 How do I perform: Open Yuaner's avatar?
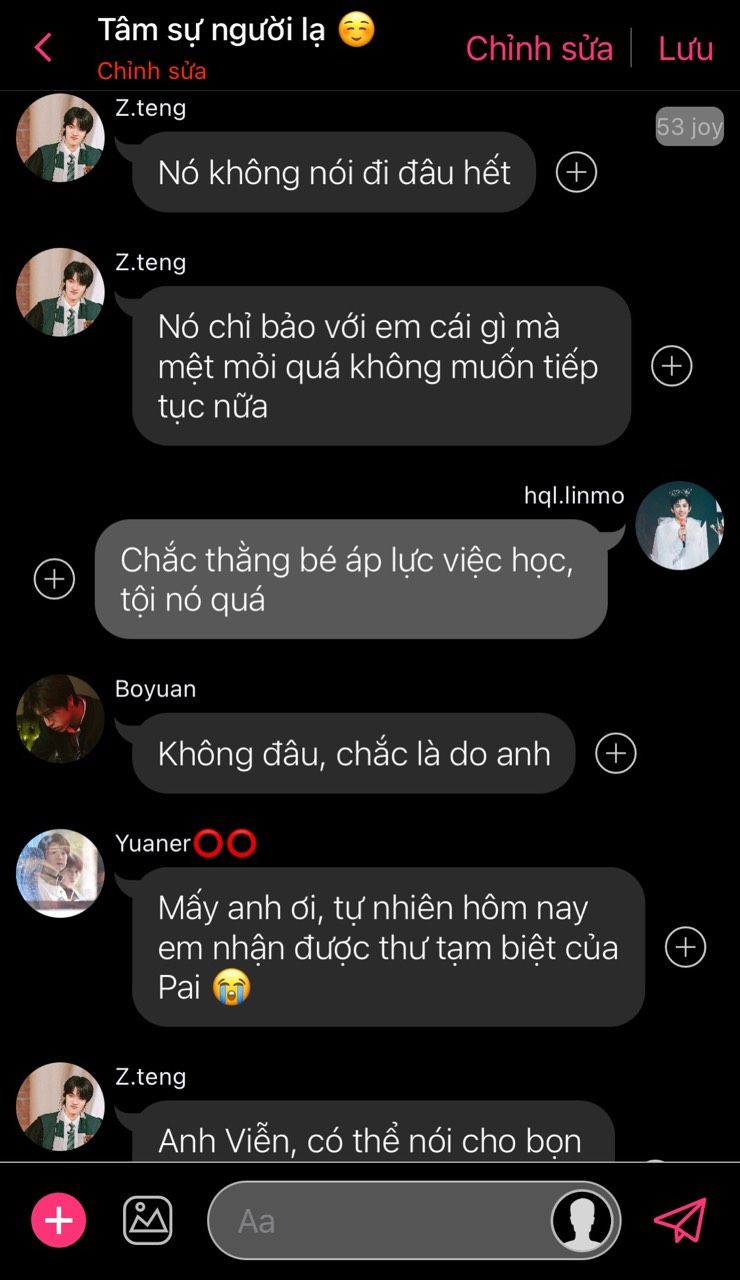[x=60, y=873]
